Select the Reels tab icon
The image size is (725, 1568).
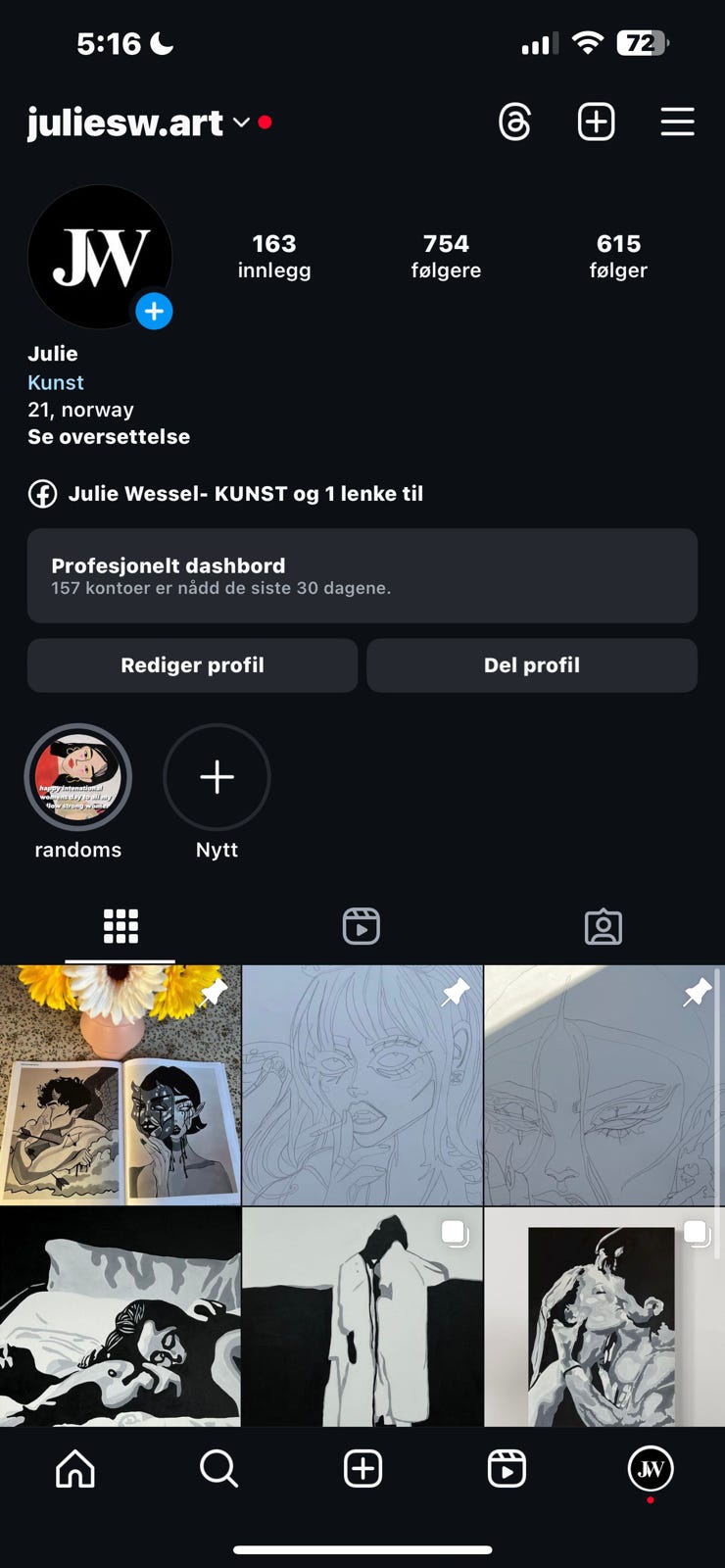point(362,925)
